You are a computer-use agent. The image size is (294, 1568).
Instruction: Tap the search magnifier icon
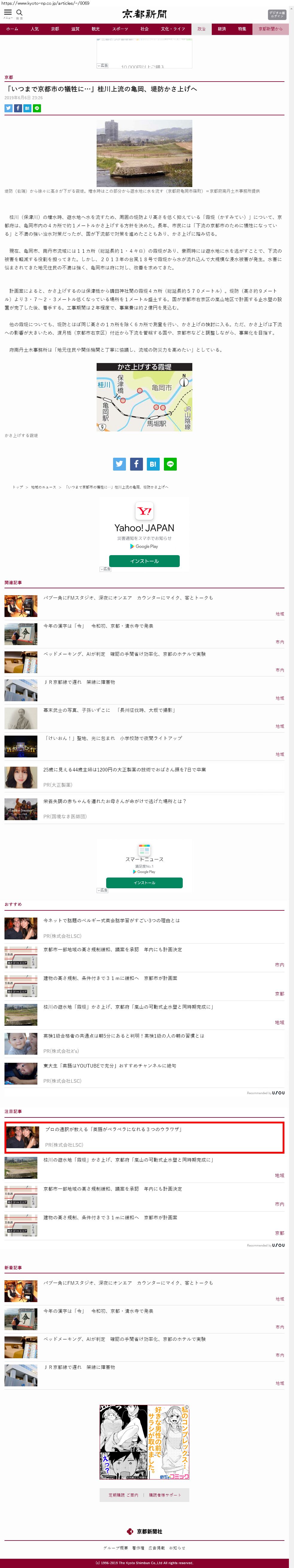point(19,13)
